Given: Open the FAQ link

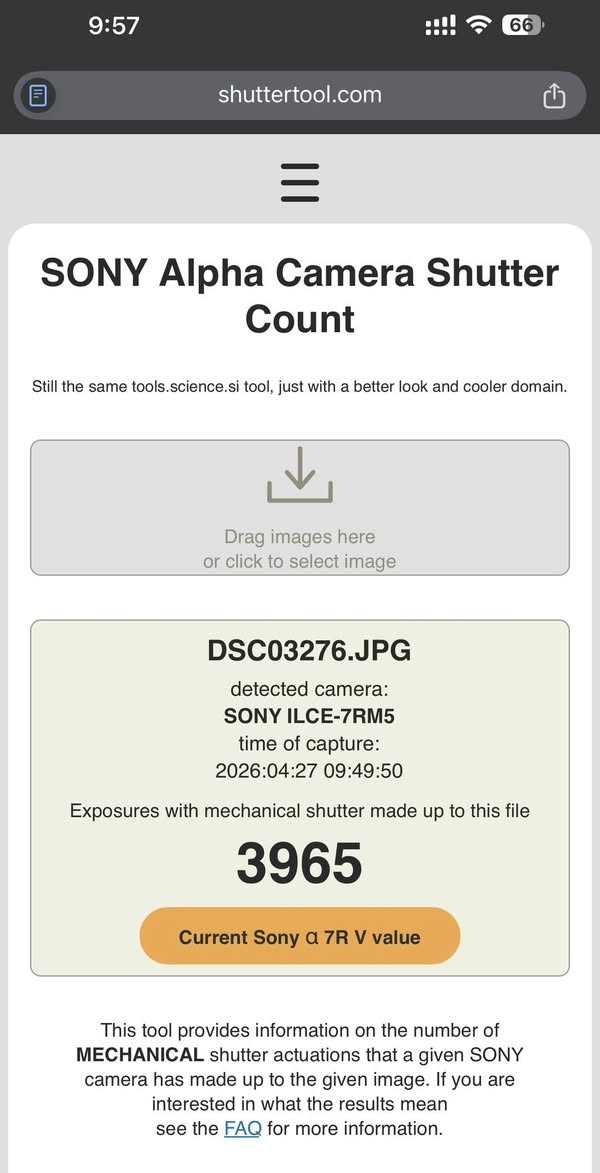Looking at the screenshot, I should (243, 1128).
